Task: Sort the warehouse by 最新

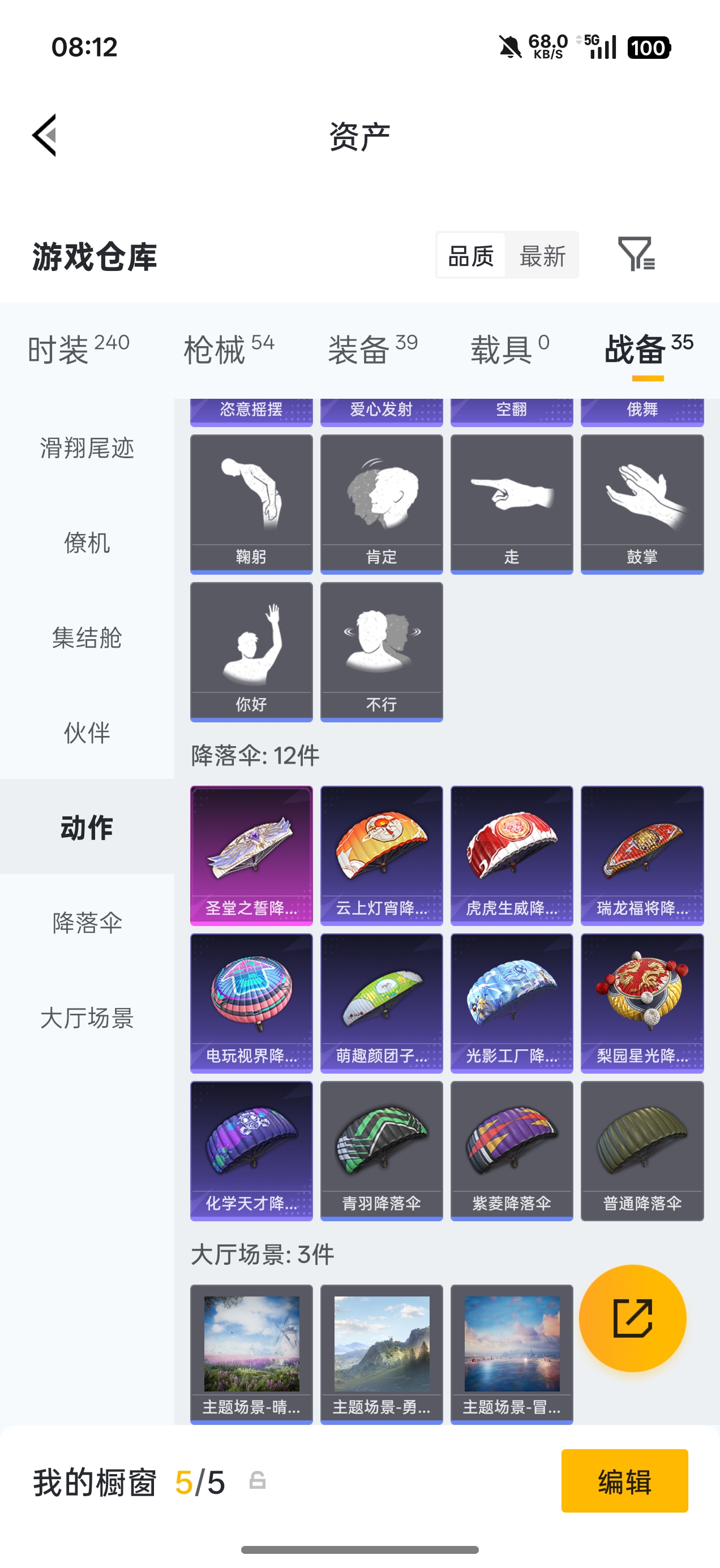Action: [x=542, y=256]
